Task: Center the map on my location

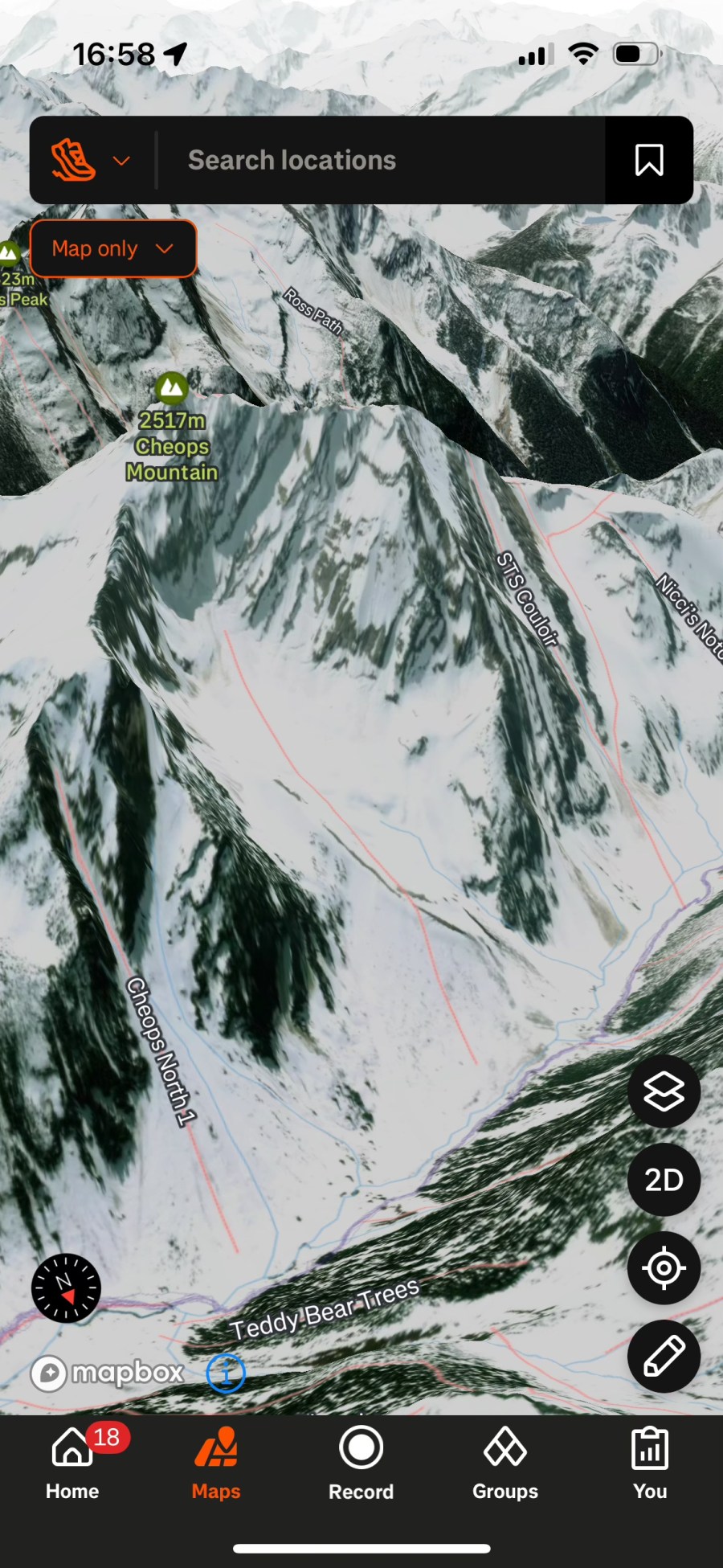Action: [664, 1268]
